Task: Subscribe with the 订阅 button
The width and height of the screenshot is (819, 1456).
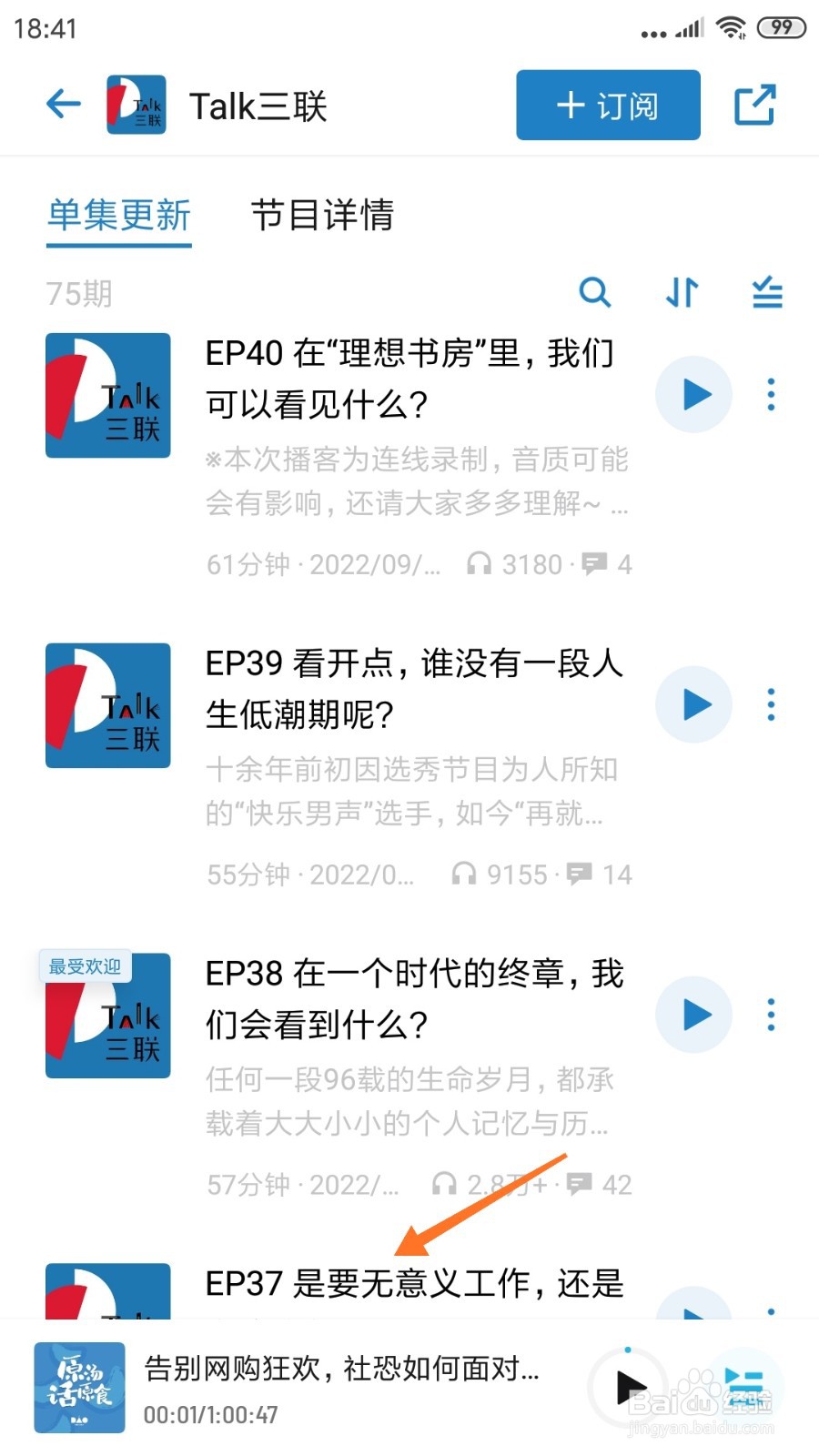Action: (x=608, y=106)
